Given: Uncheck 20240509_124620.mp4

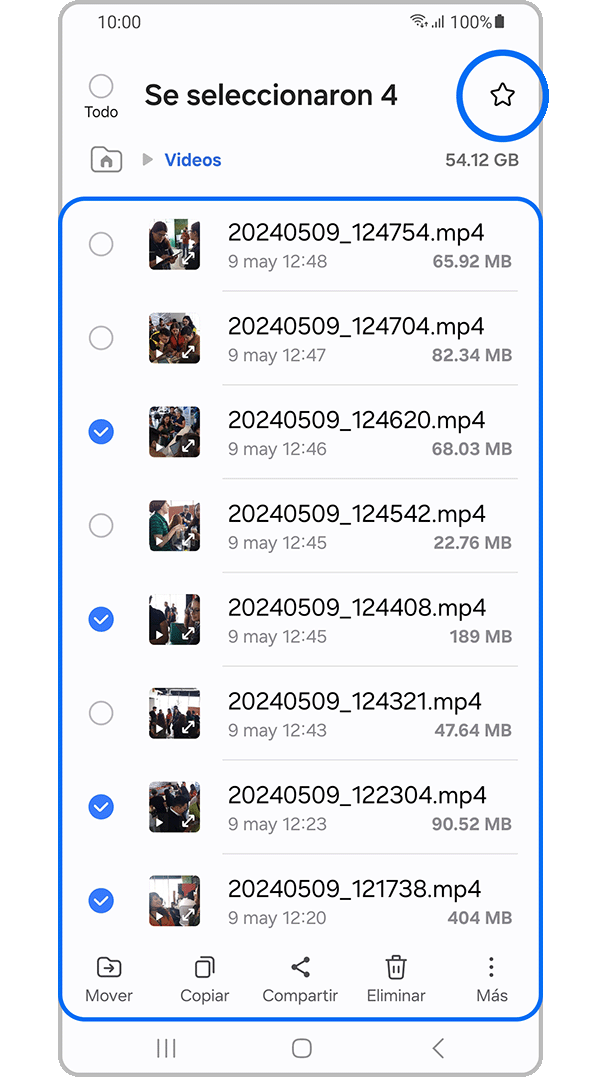Looking at the screenshot, I should click(101, 432).
